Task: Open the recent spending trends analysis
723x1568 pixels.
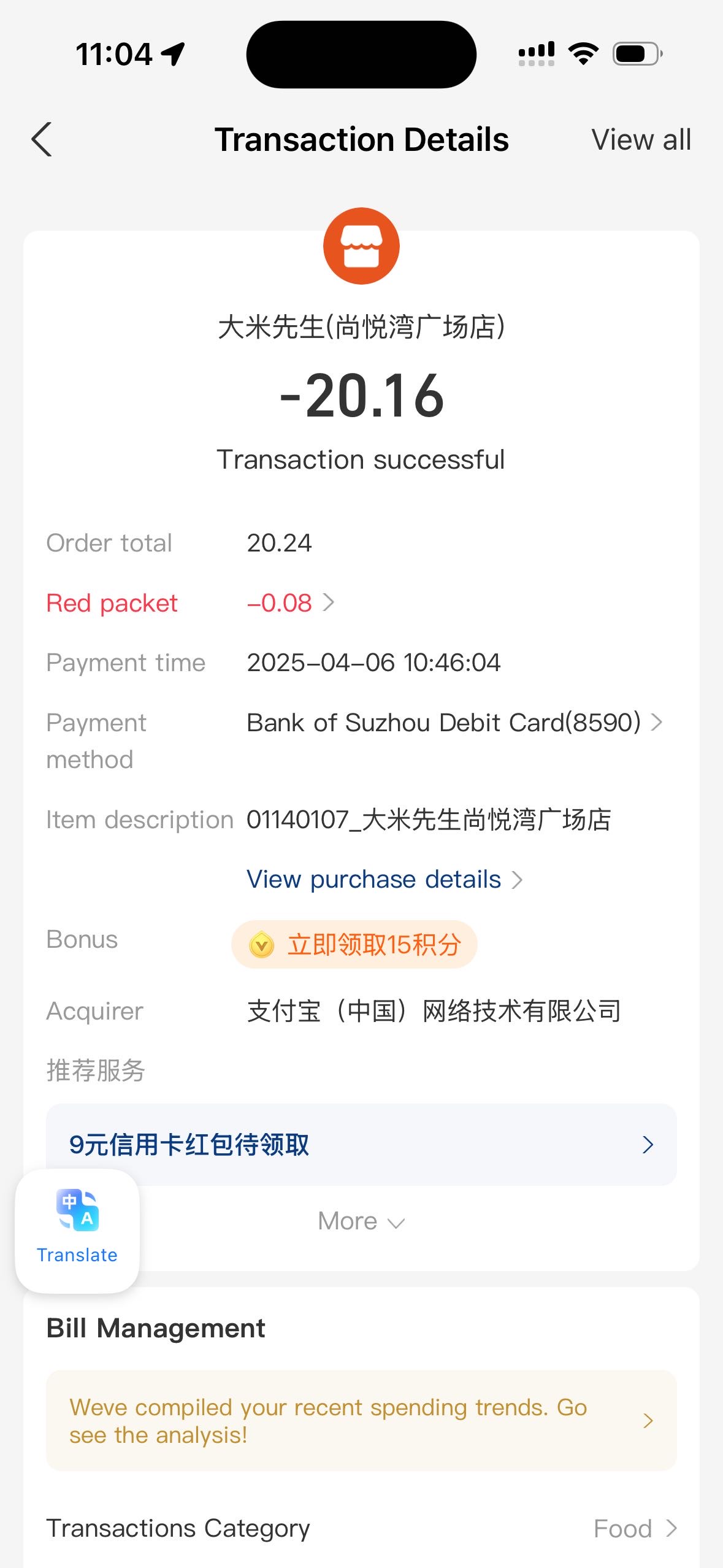Action: [x=361, y=1420]
